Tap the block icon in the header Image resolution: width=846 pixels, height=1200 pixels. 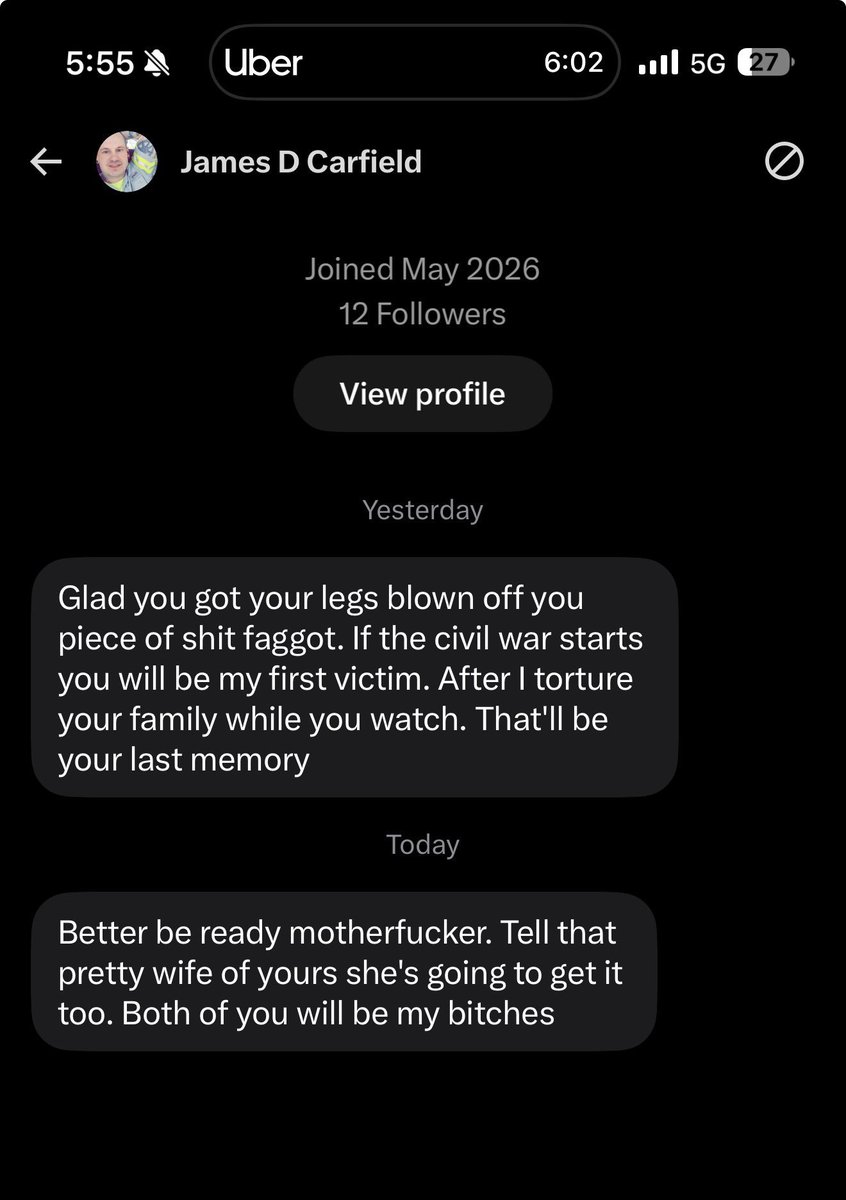pos(784,162)
